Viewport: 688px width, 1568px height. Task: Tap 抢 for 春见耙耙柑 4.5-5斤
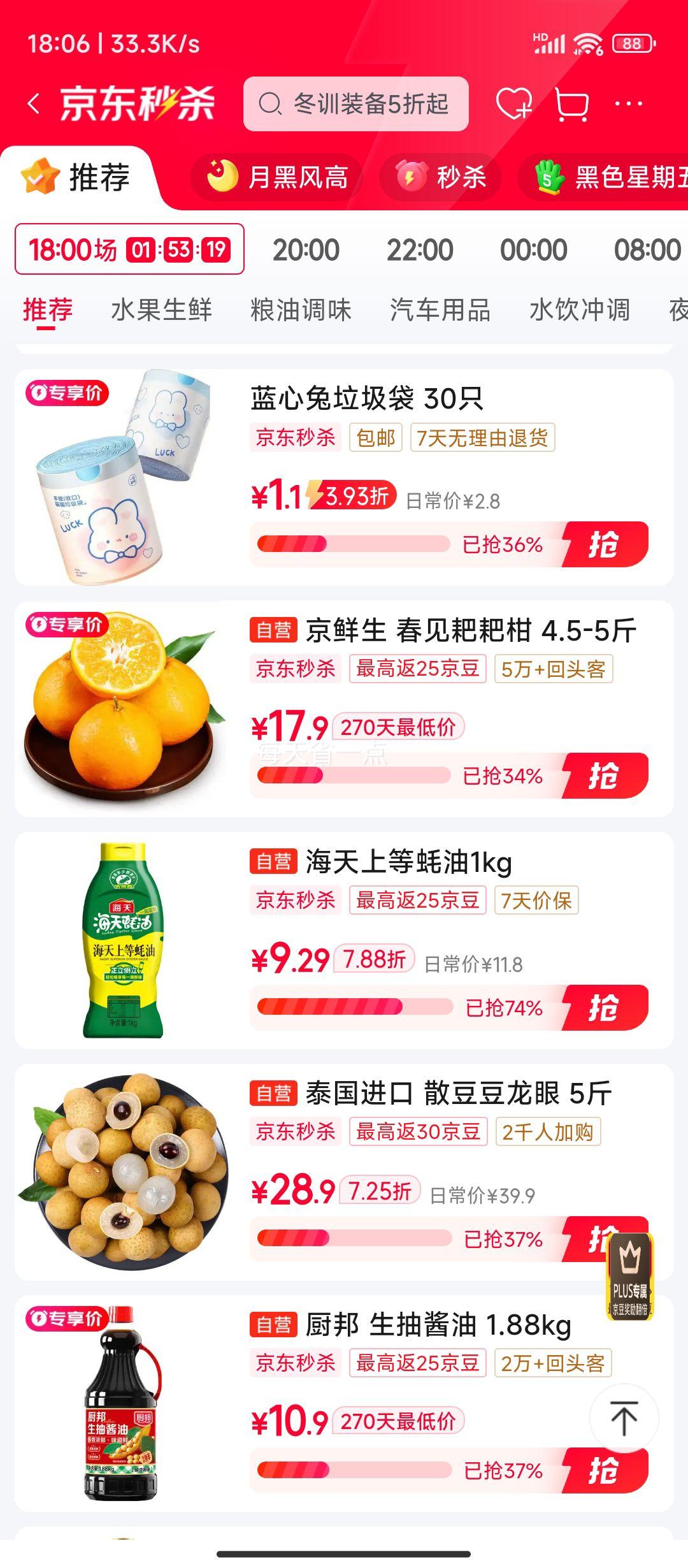coord(605,776)
